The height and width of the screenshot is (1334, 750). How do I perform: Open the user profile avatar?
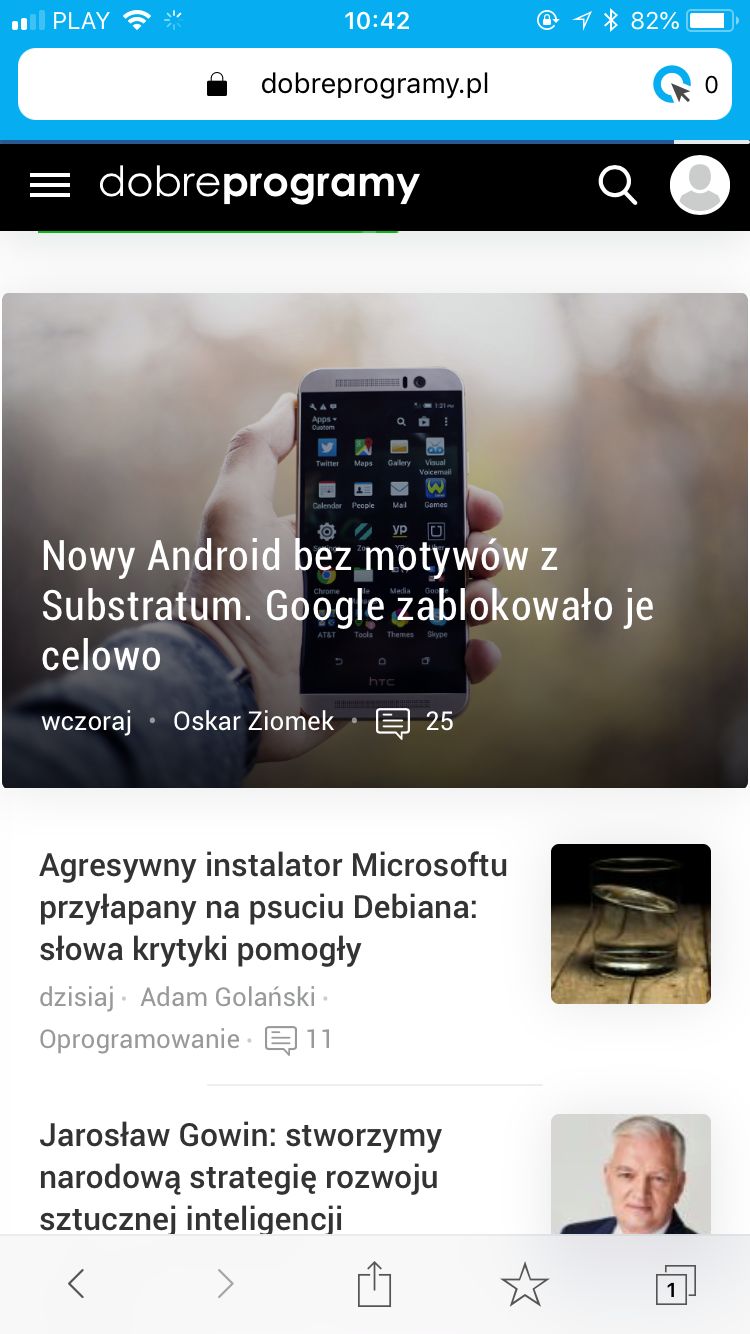[700, 185]
